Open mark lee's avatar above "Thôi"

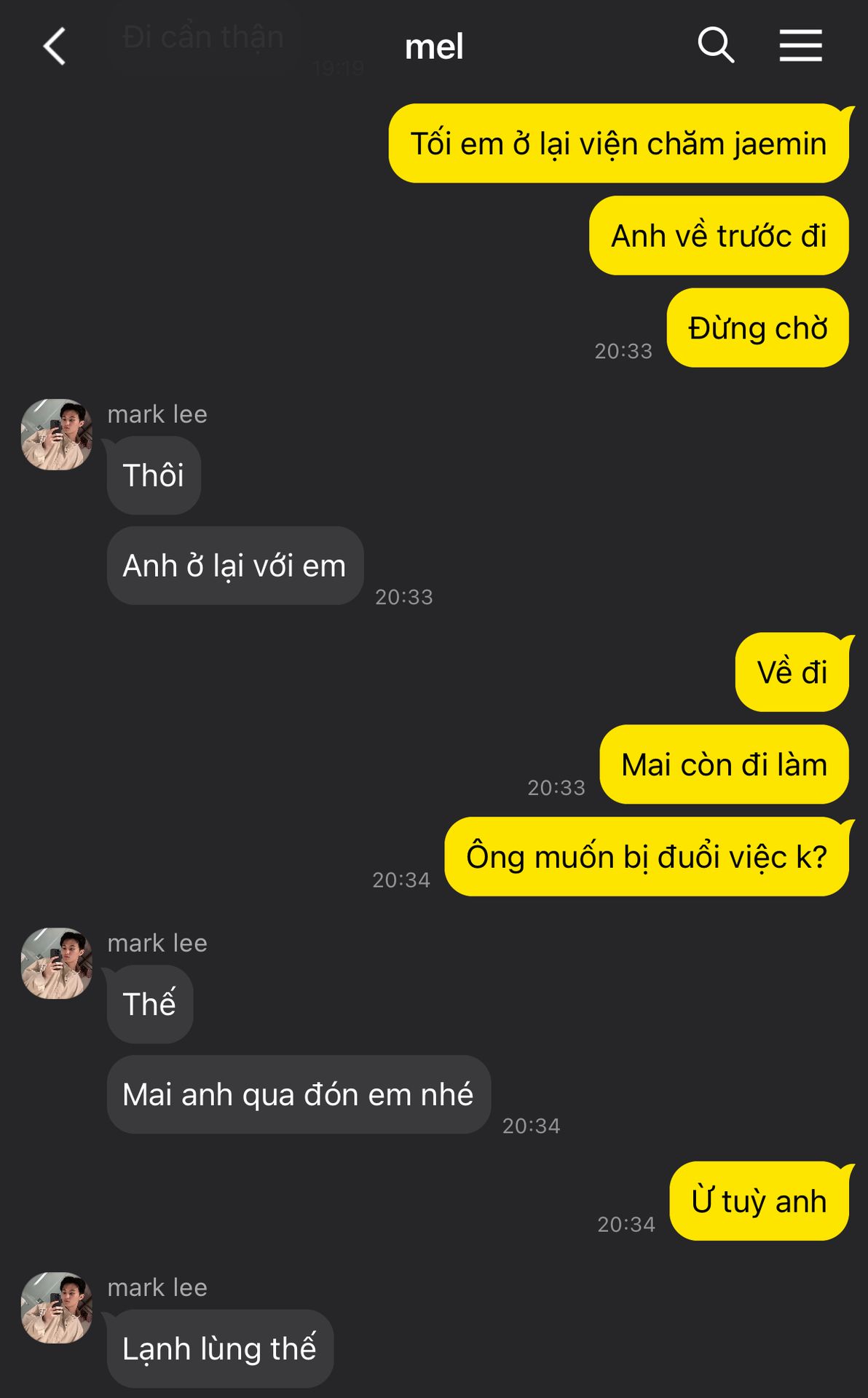coord(57,435)
